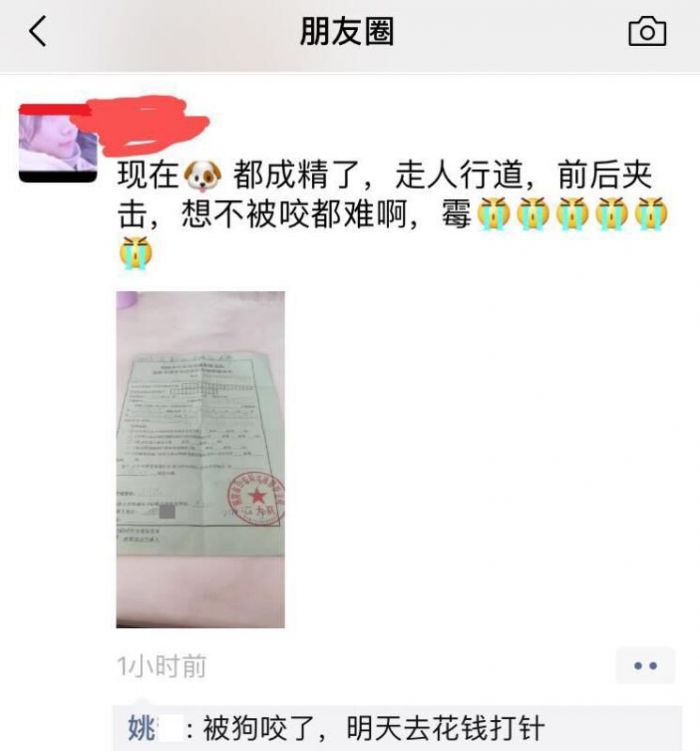The width and height of the screenshot is (700, 751).
Task: Open the camera to post a moment
Action: click(647, 32)
